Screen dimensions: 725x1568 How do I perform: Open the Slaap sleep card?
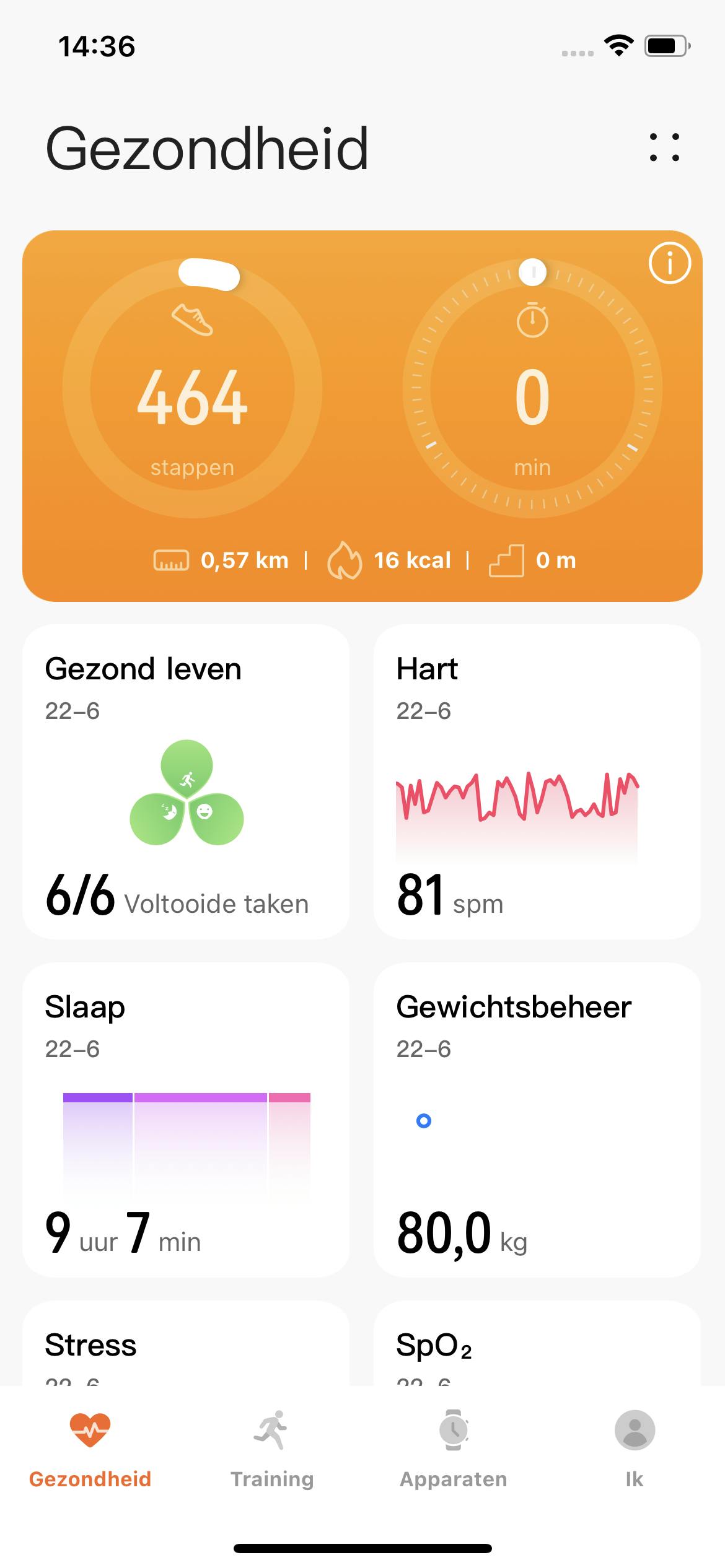pyautogui.click(x=186, y=1120)
